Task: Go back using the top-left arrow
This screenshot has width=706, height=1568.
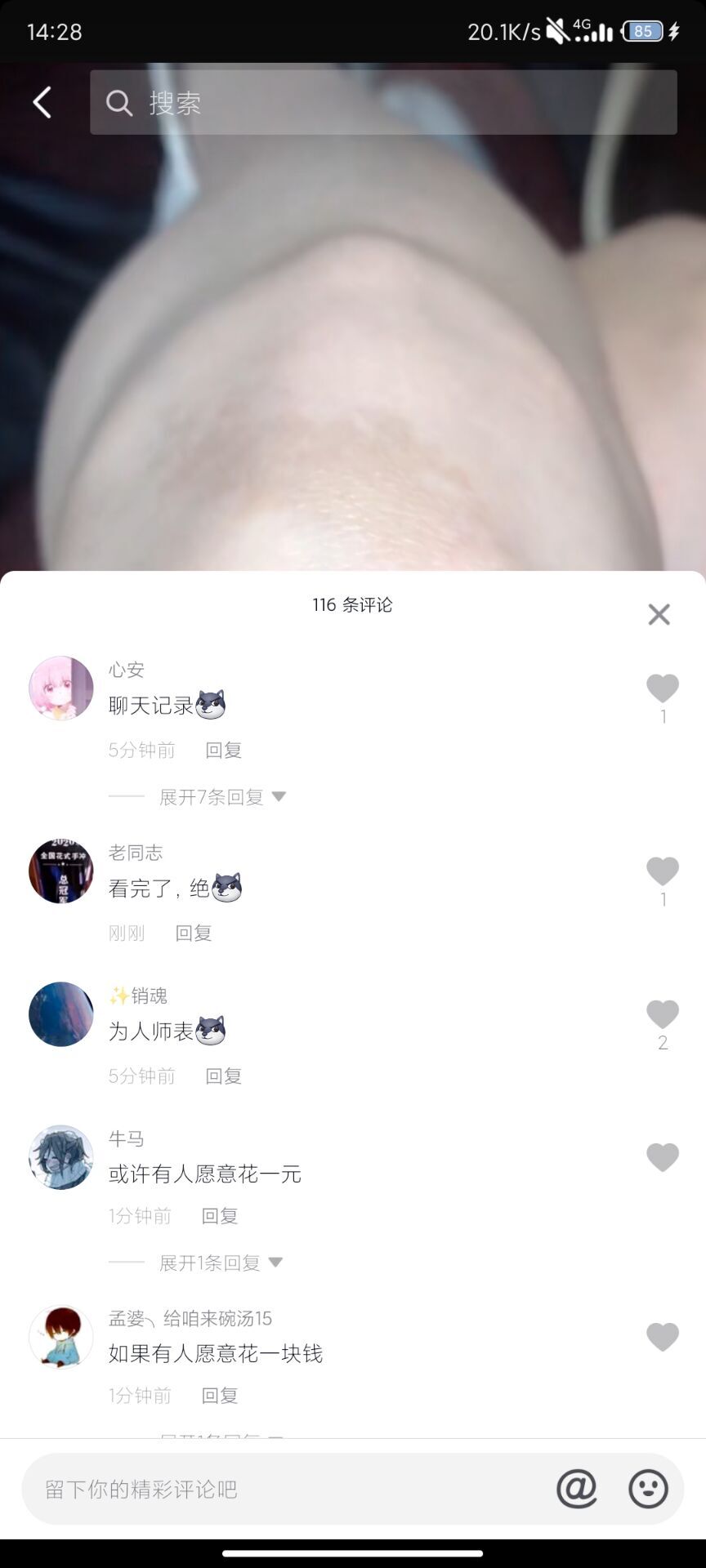Action: click(x=42, y=103)
